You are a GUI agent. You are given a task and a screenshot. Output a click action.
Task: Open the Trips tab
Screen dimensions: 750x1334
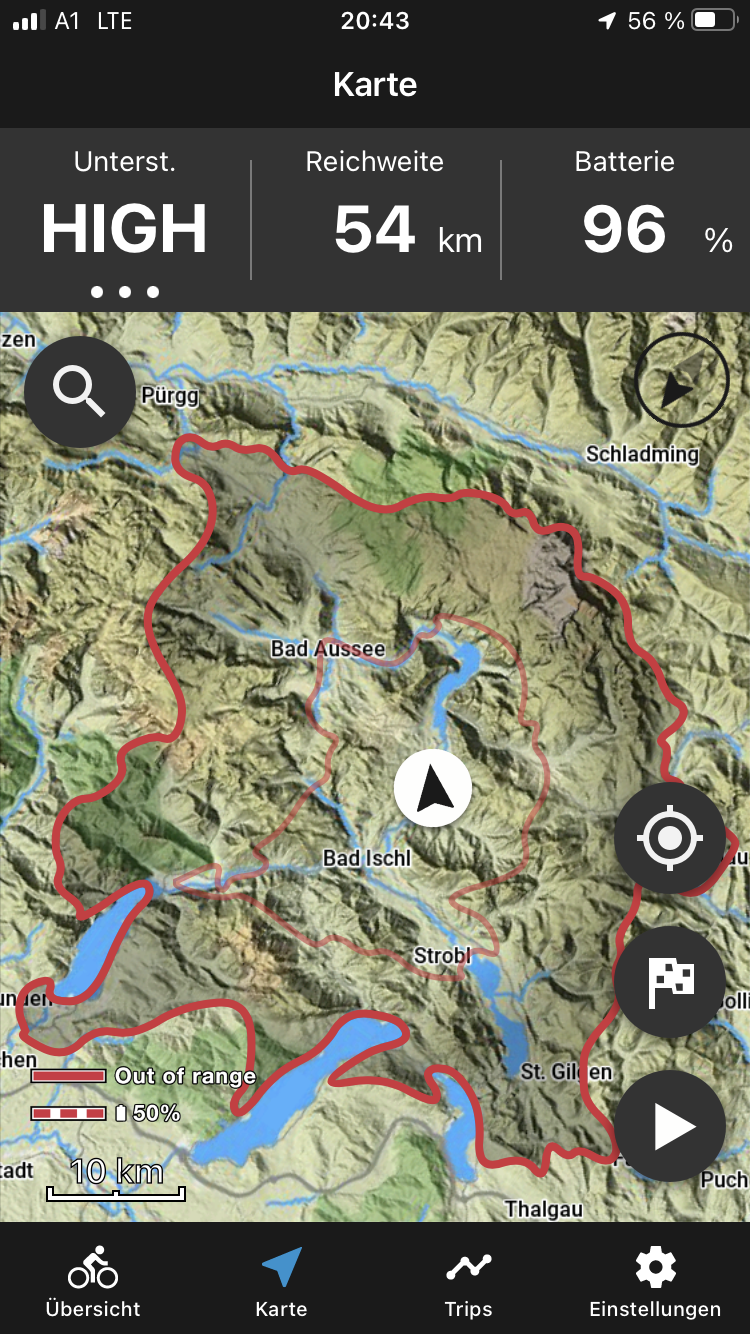pos(468,1282)
